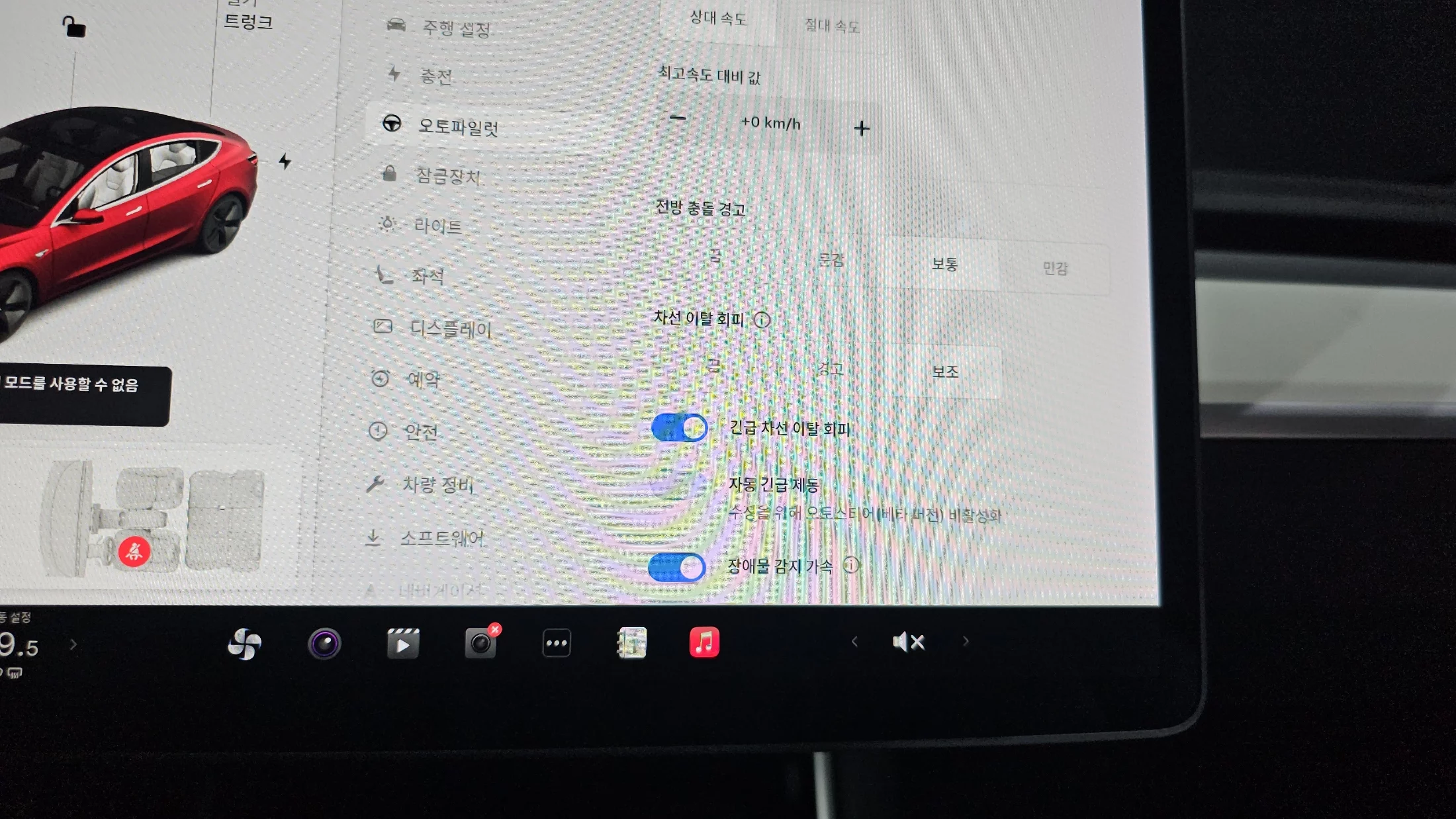Select 잠금장치 in the sidebar

coord(447,176)
